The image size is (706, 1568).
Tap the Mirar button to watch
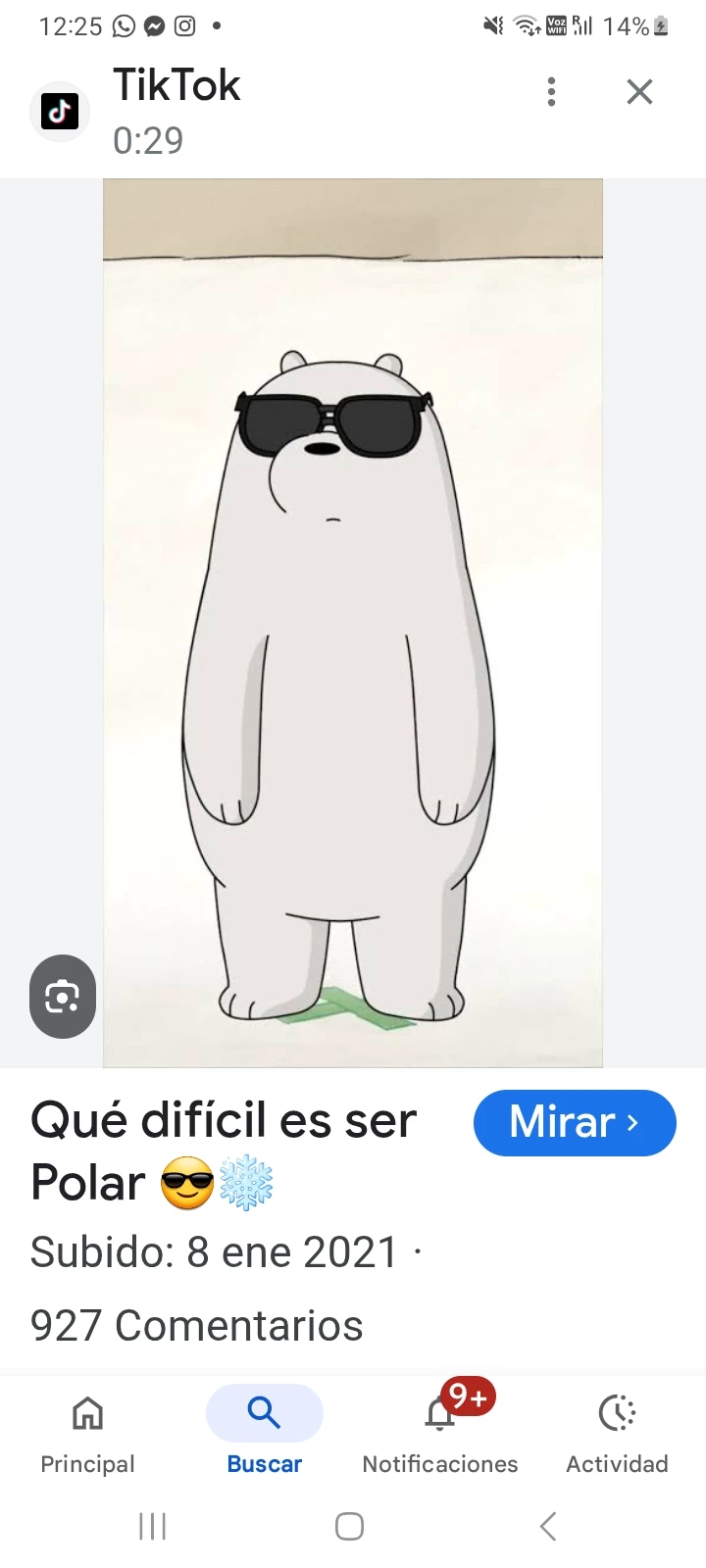click(575, 1122)
